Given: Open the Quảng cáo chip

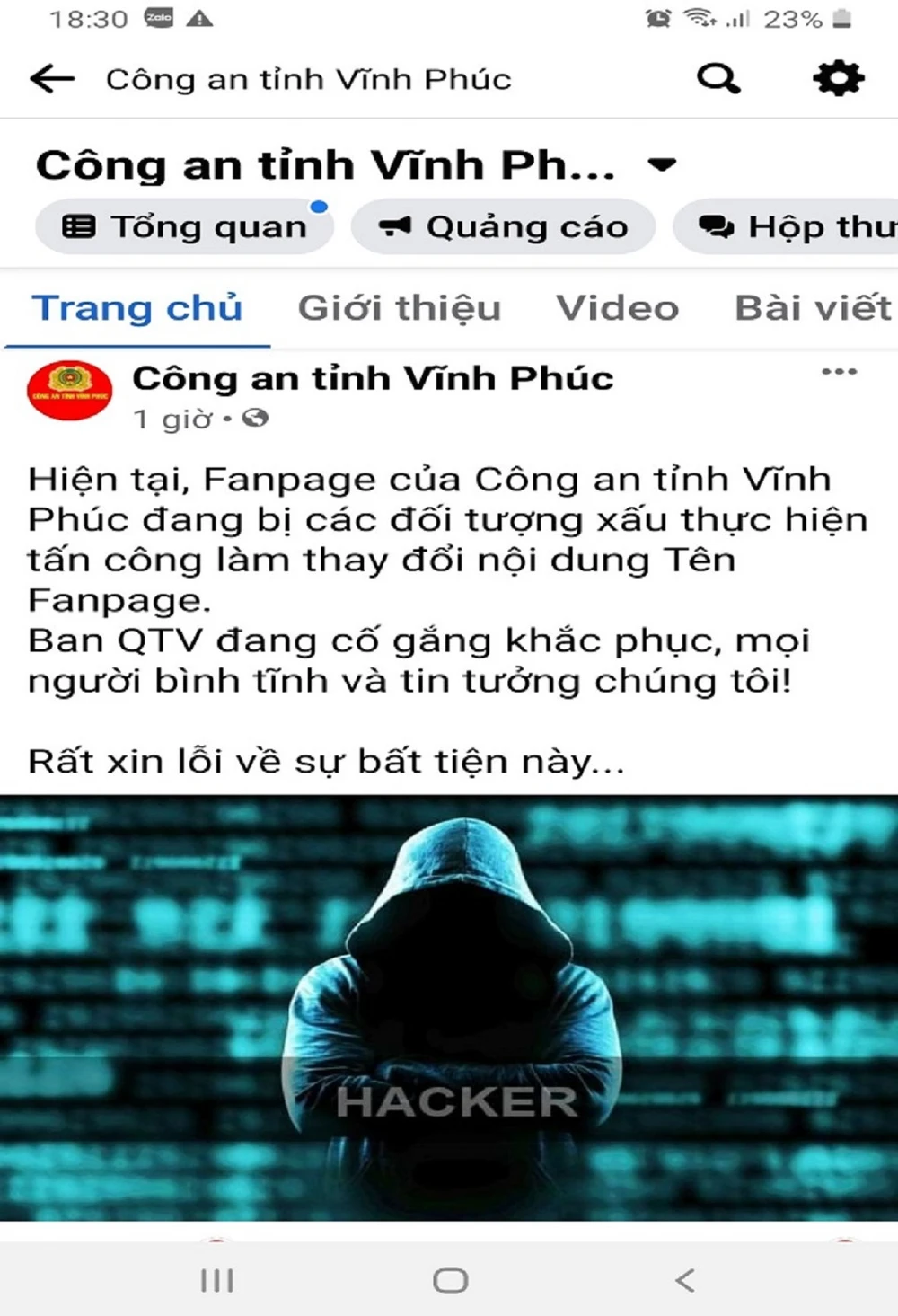Looking at the screenshot, I should tap(503, 227).
